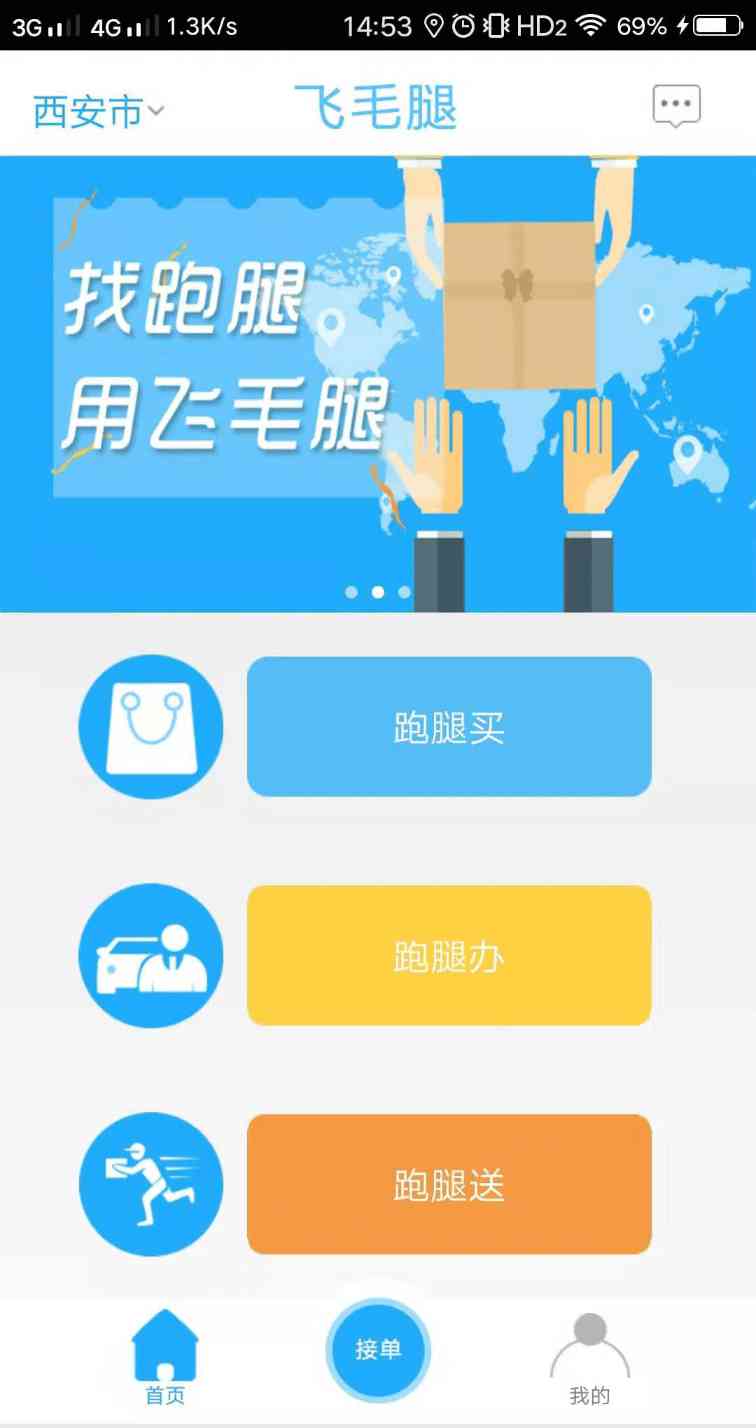Screen dimensions: 756x1428
Task: Choose the 跑腿办 button
Action: pyautogui.click(x=449, y=956)
